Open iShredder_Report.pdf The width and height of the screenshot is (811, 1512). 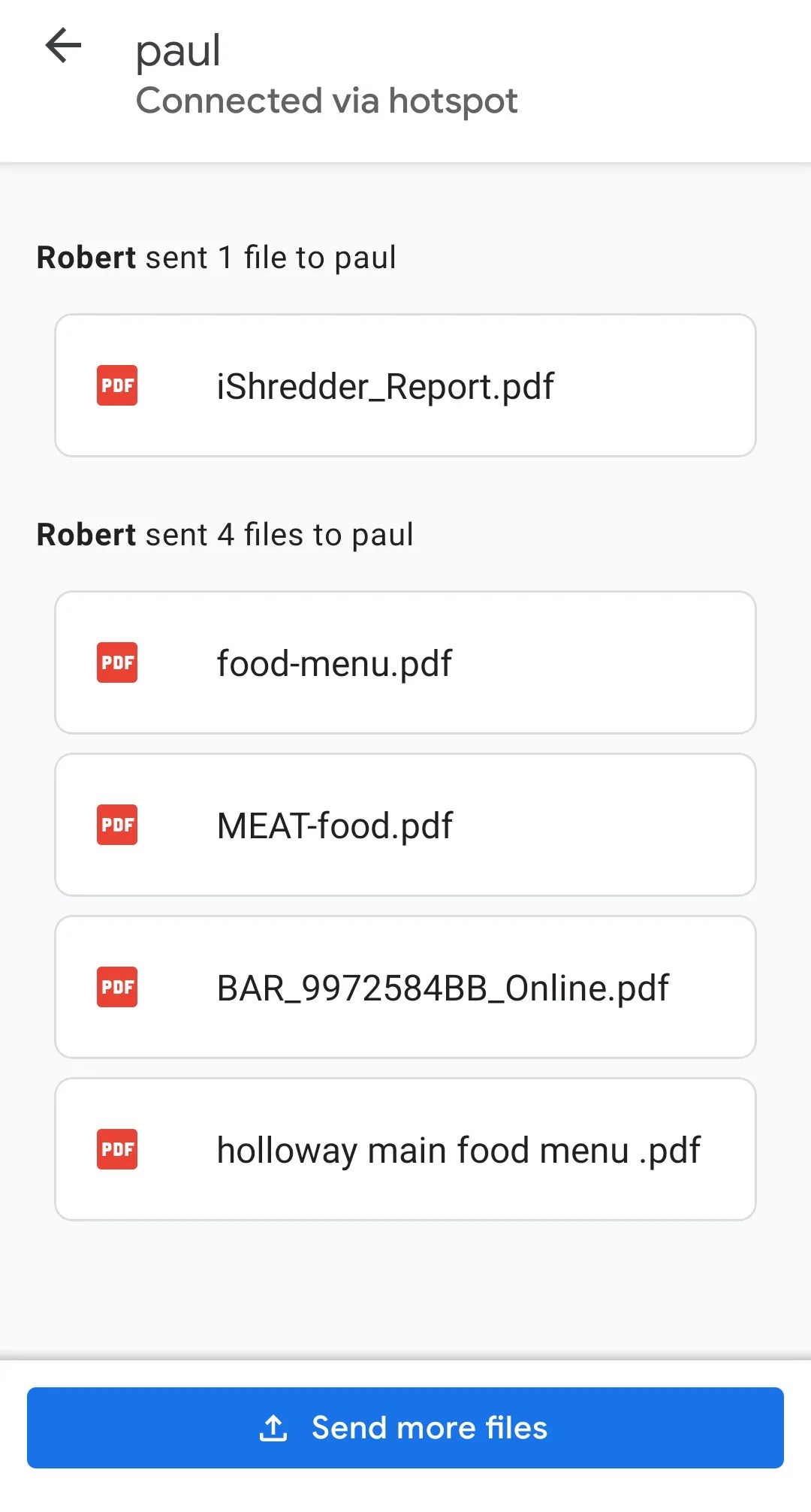tap(405, 385)
